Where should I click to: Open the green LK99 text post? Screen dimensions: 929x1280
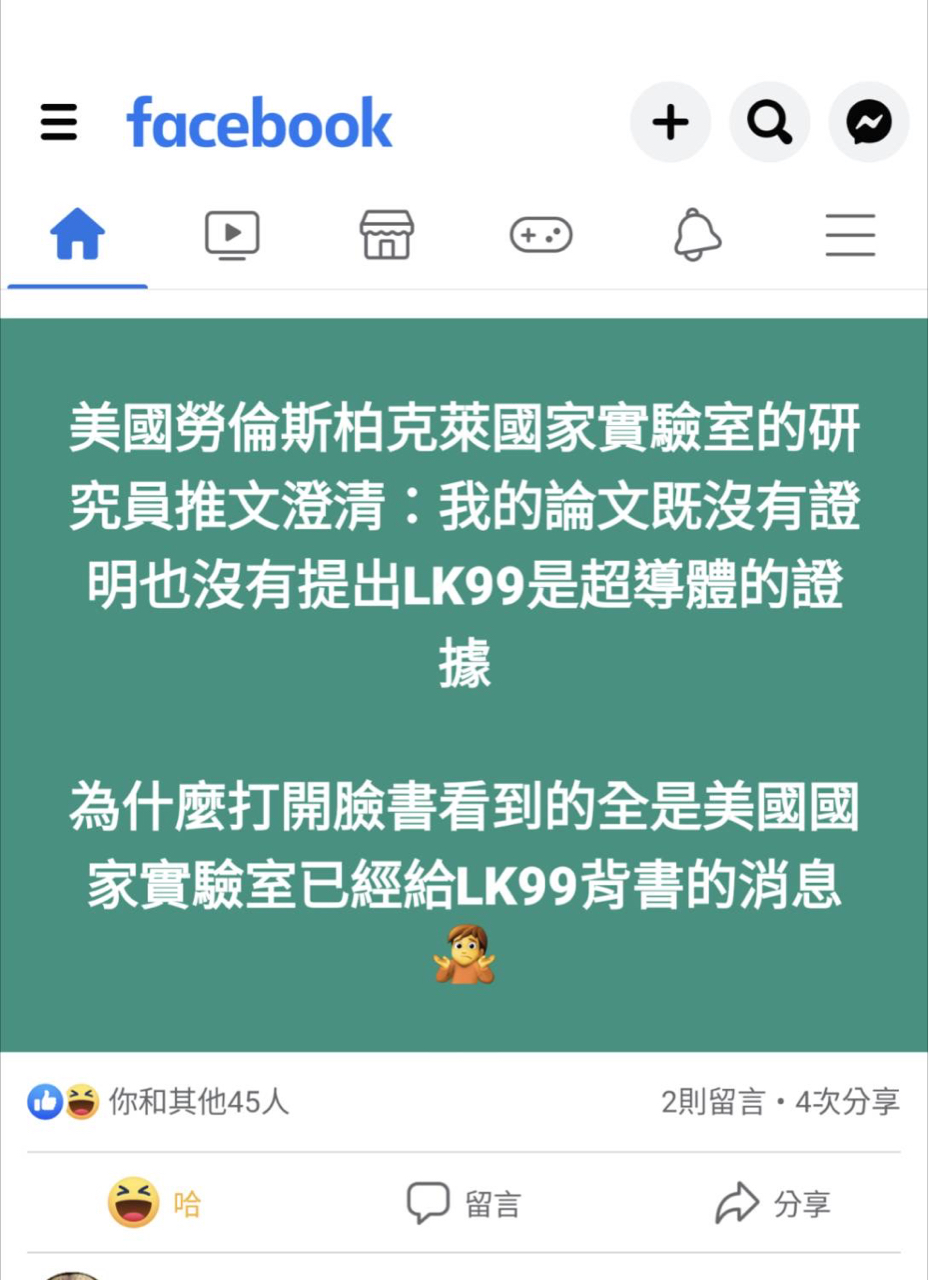(464, 685)
